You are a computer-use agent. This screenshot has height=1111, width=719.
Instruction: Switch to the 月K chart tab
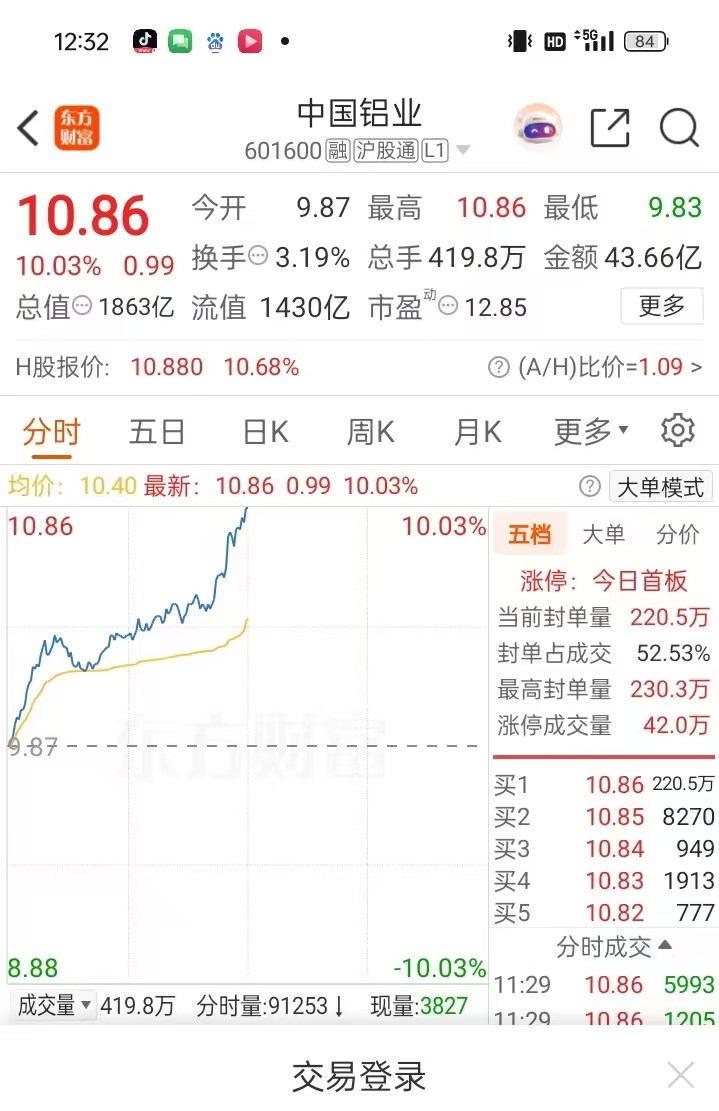477,432
